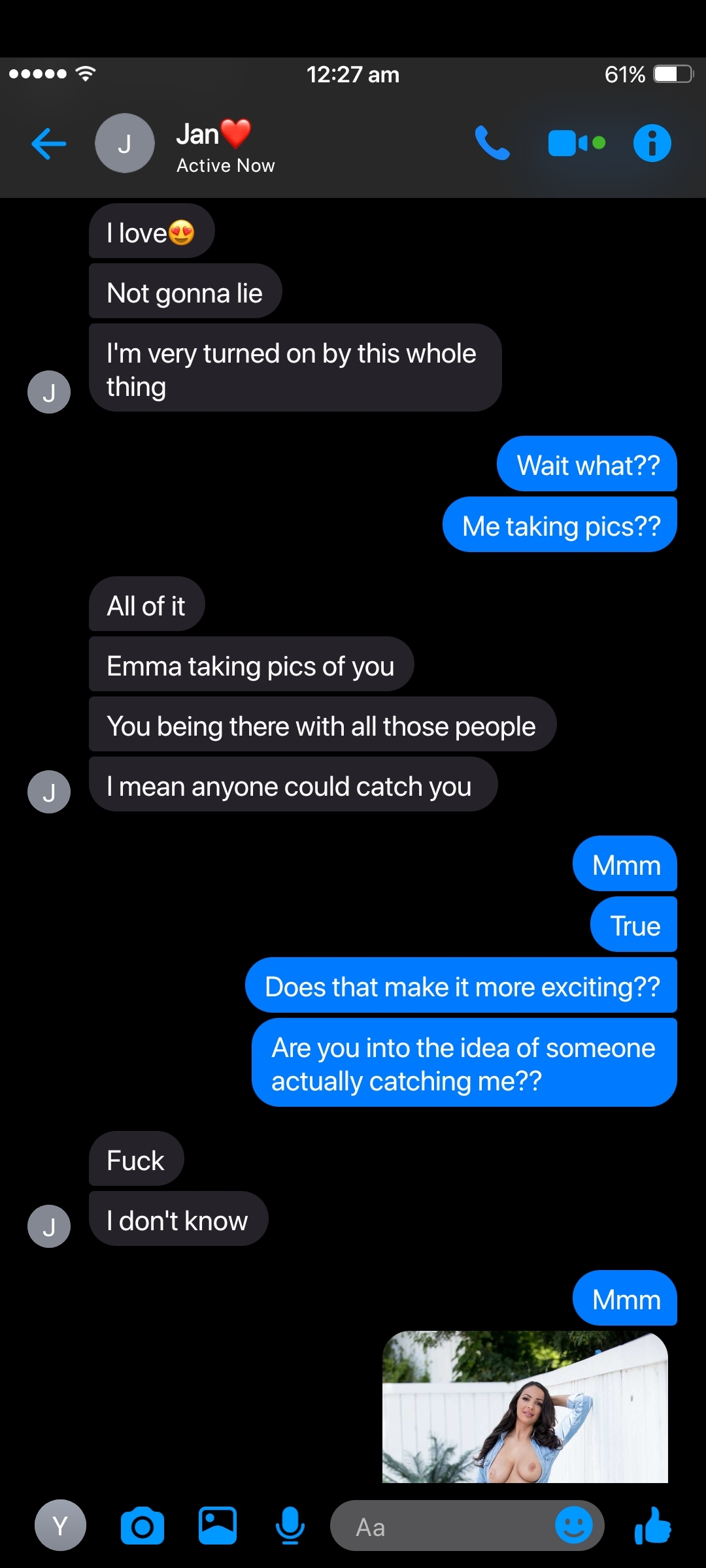Start a voice call with Jan
The width and height of the screenshot is (706, 1568).
pos(492,143)
